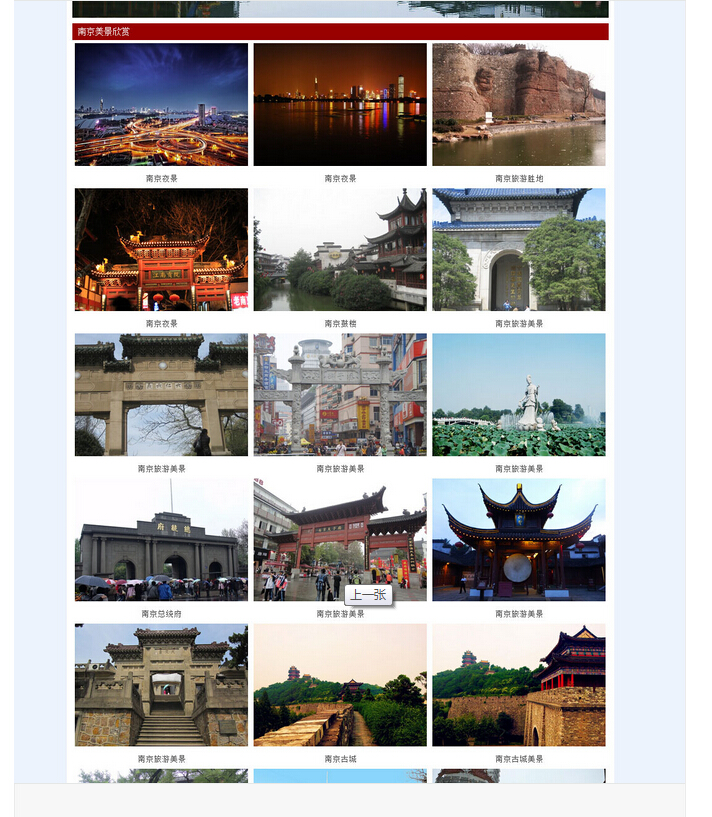Image resolution: width=712 pixels, height=817 pixels.
Task: Open the illuminated red gate night photo
Action: (x=161, y=249)
